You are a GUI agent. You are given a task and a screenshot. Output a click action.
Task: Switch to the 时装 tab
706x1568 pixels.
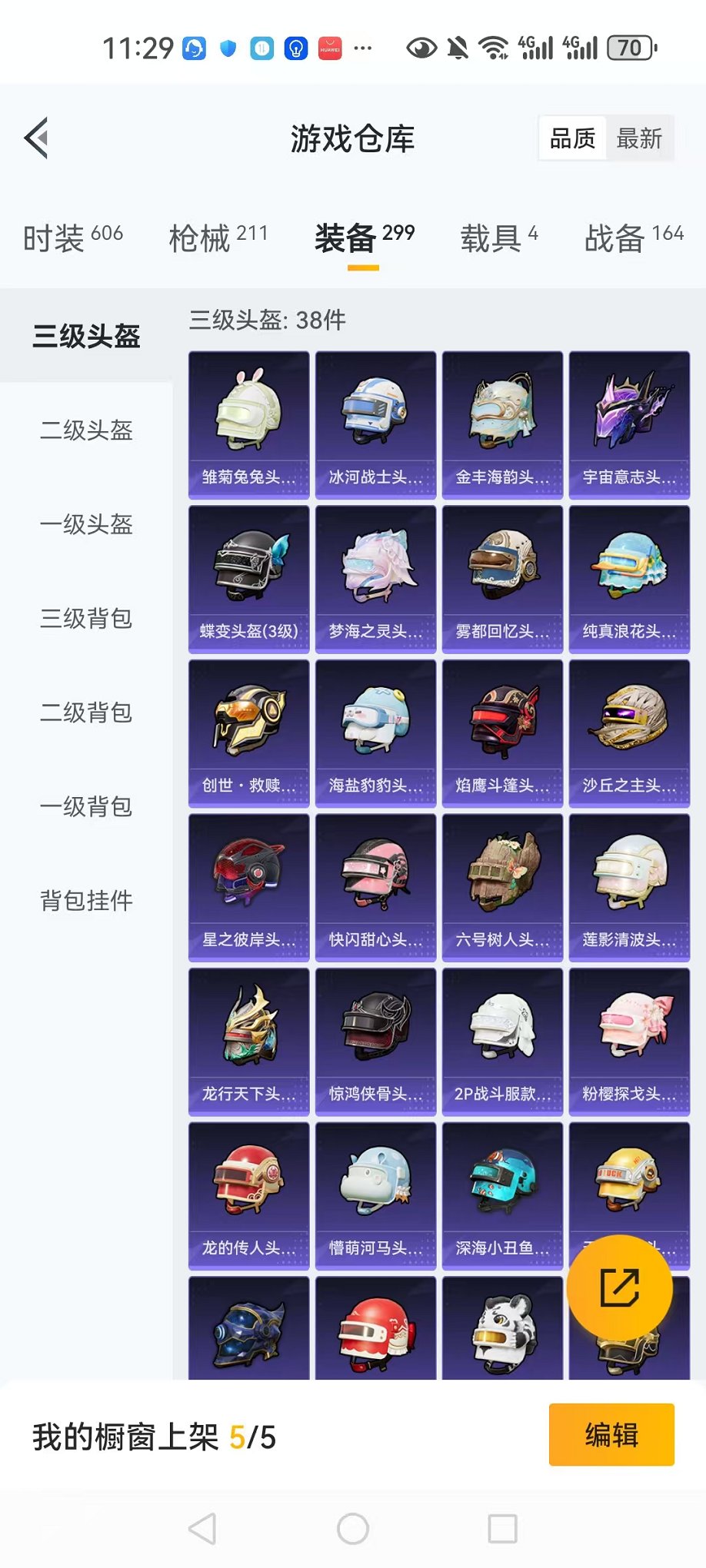tap(72, 238)
